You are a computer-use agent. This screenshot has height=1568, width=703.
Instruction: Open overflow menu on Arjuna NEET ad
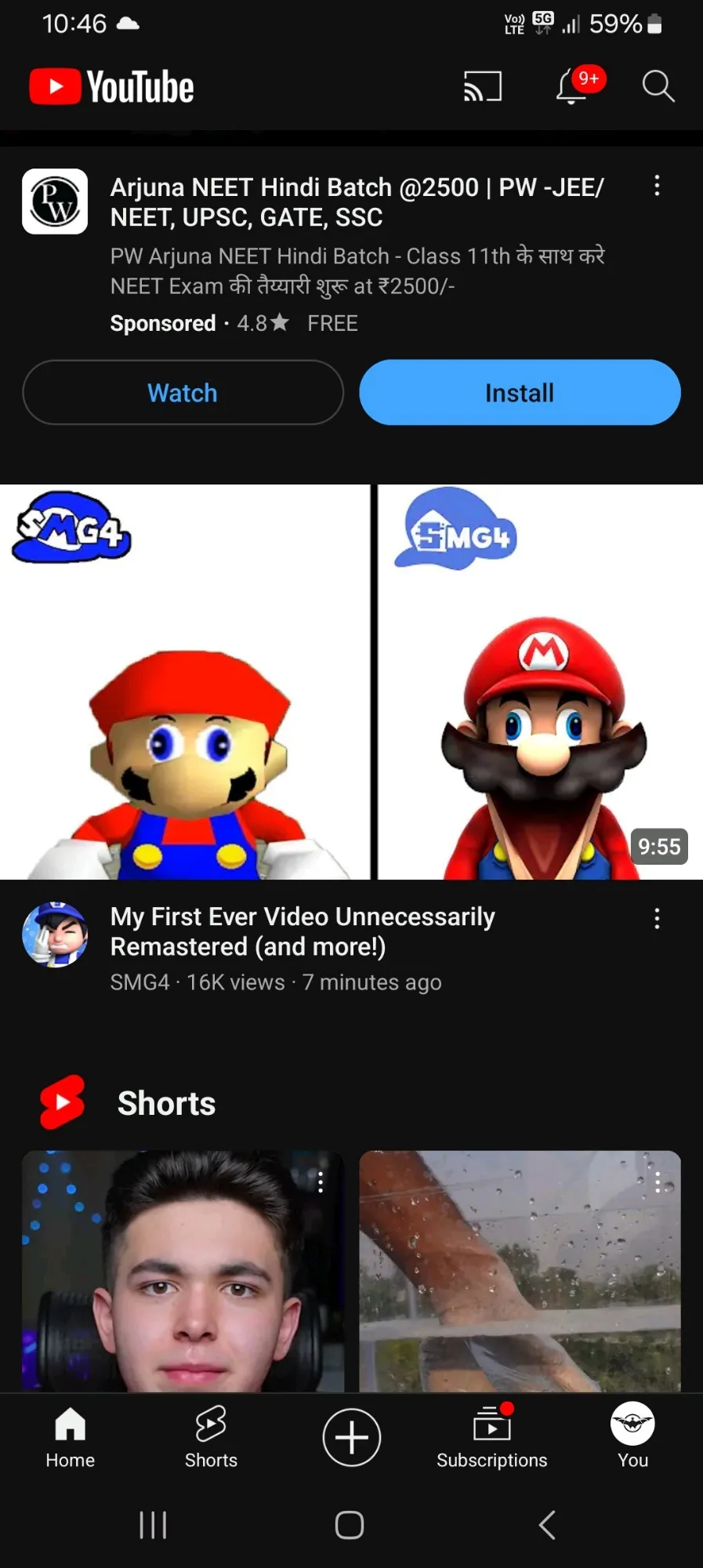[x=657, y=186]
